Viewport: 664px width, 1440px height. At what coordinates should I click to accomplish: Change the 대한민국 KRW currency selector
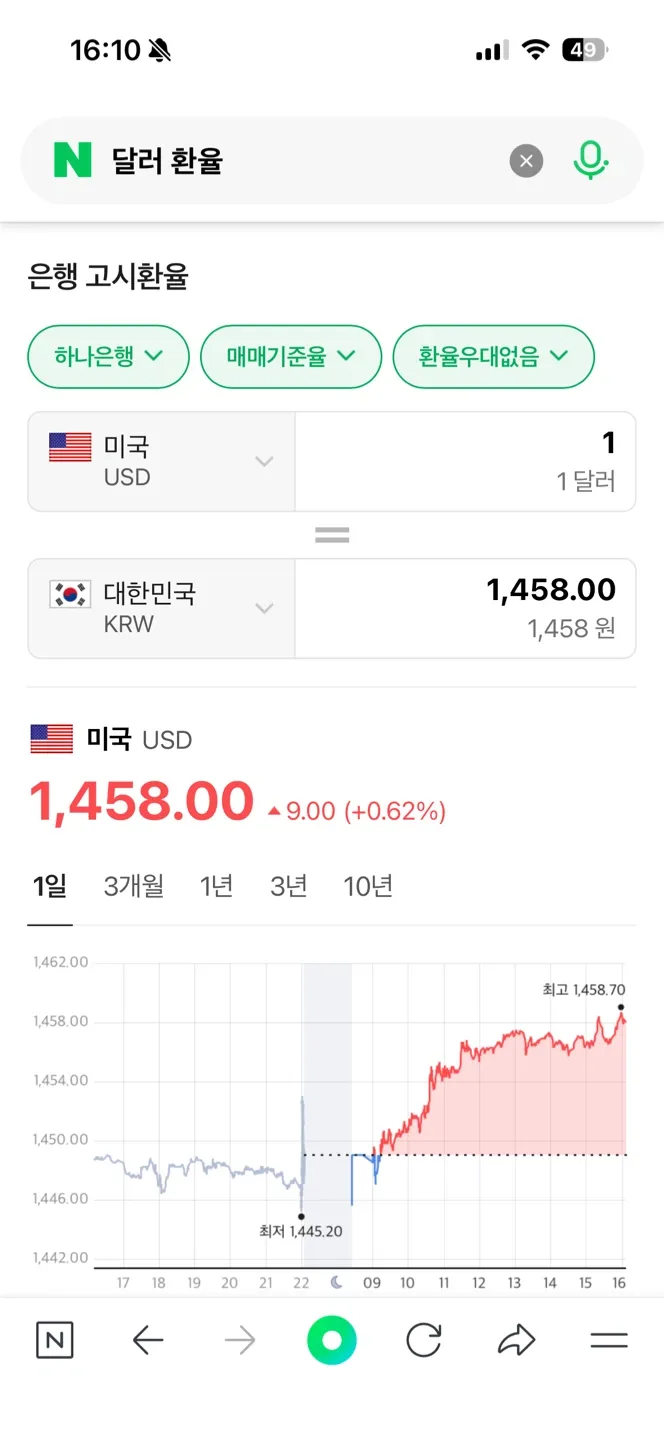point(161,608)
